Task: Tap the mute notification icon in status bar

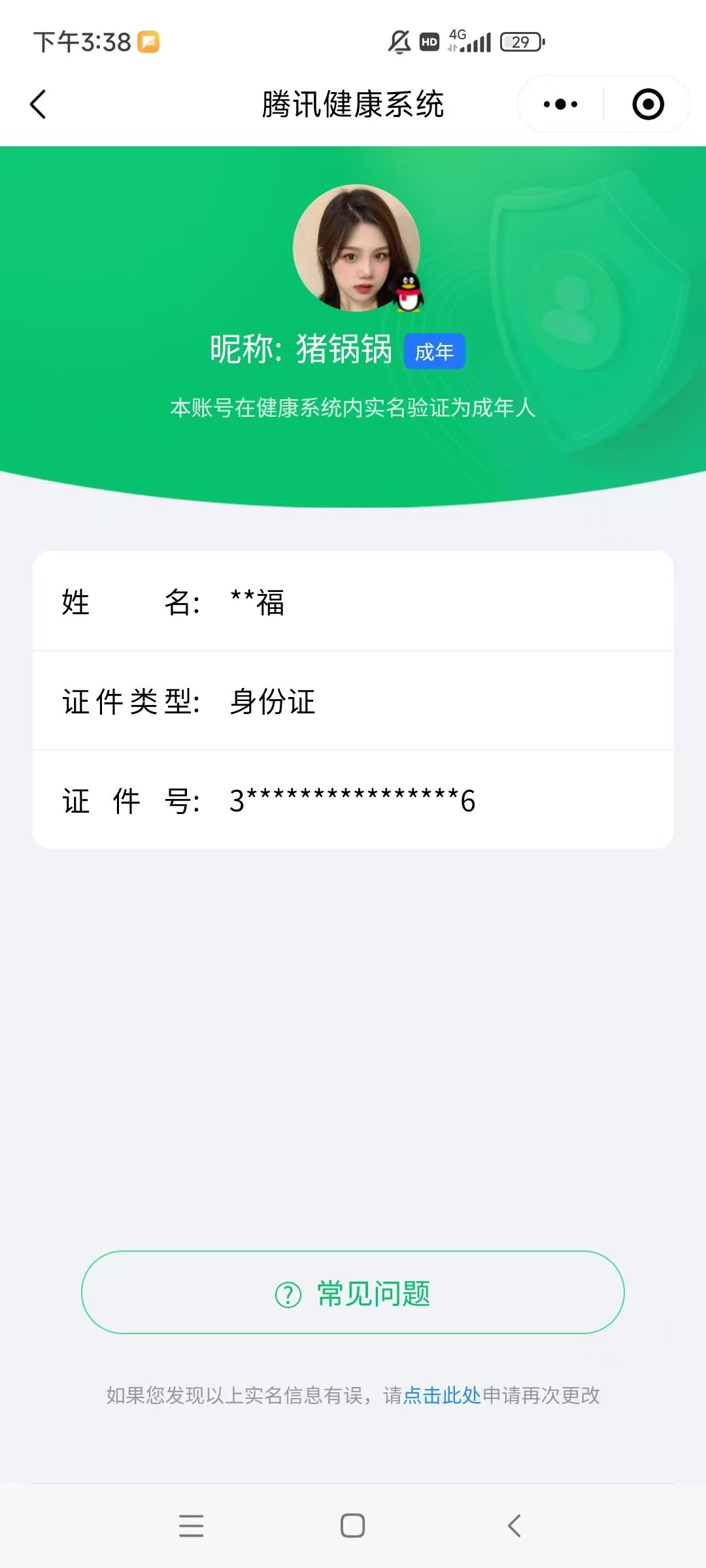Action: tap(398, 42)
